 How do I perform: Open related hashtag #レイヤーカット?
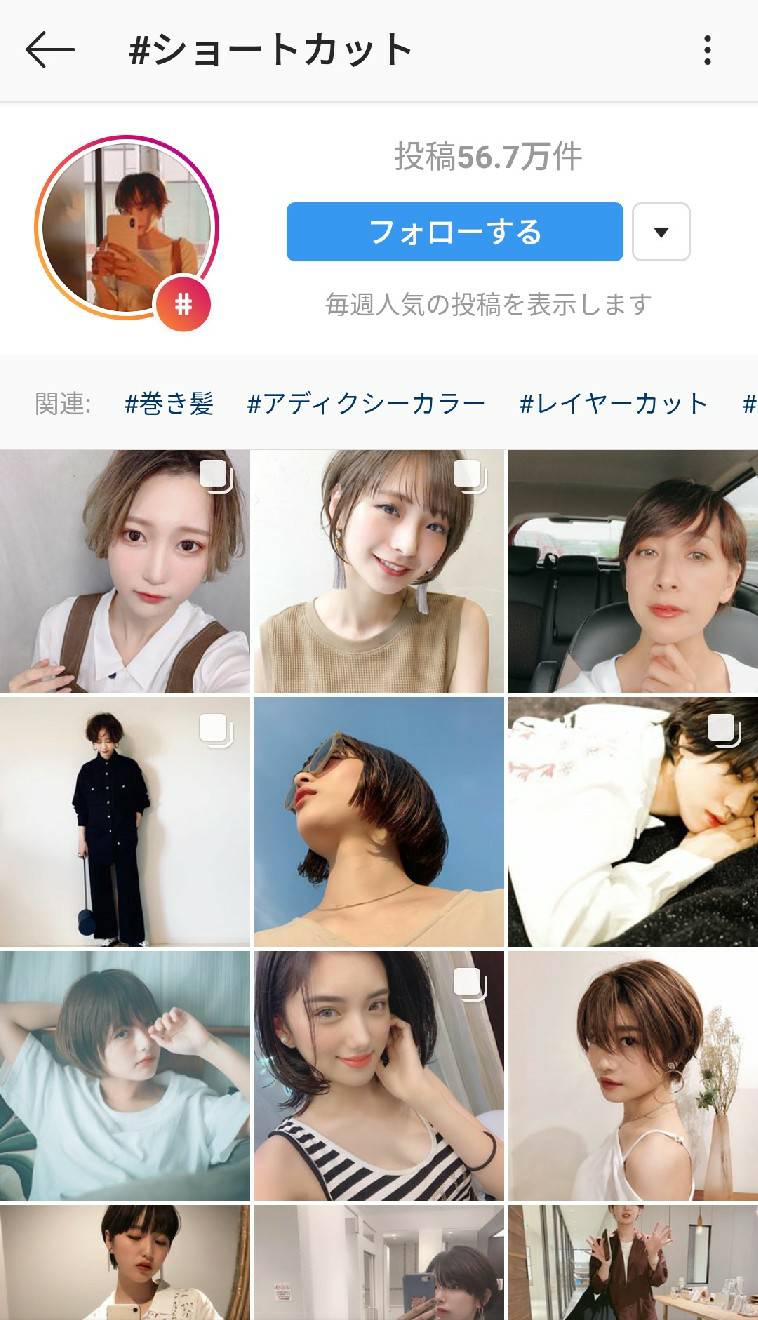coord(613,404)
